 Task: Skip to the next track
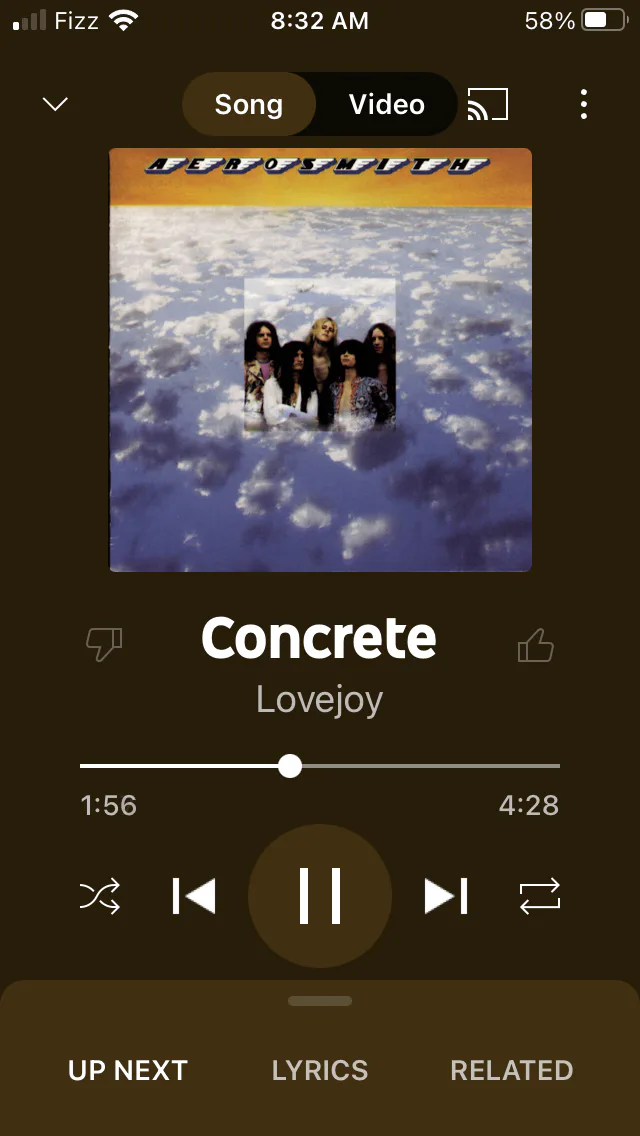point(446,895)
